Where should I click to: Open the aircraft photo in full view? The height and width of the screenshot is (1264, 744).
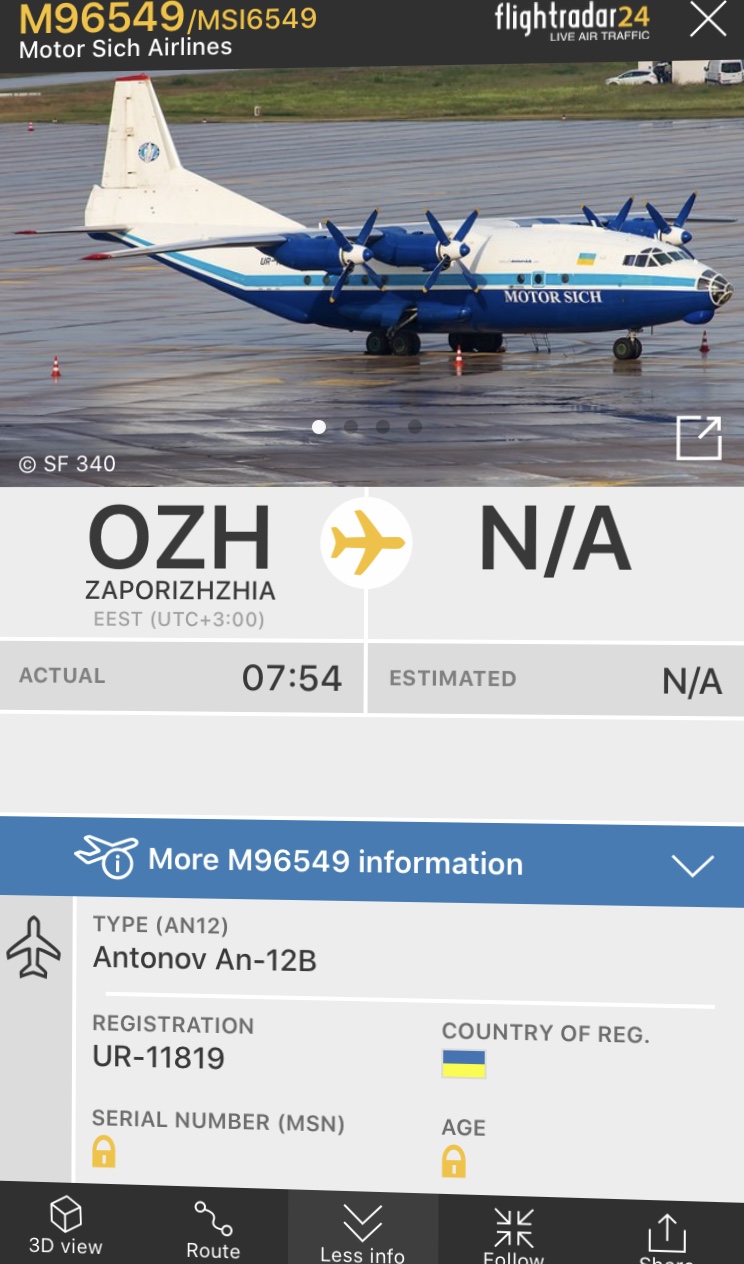pyautogui.click(x=699, y=438)
